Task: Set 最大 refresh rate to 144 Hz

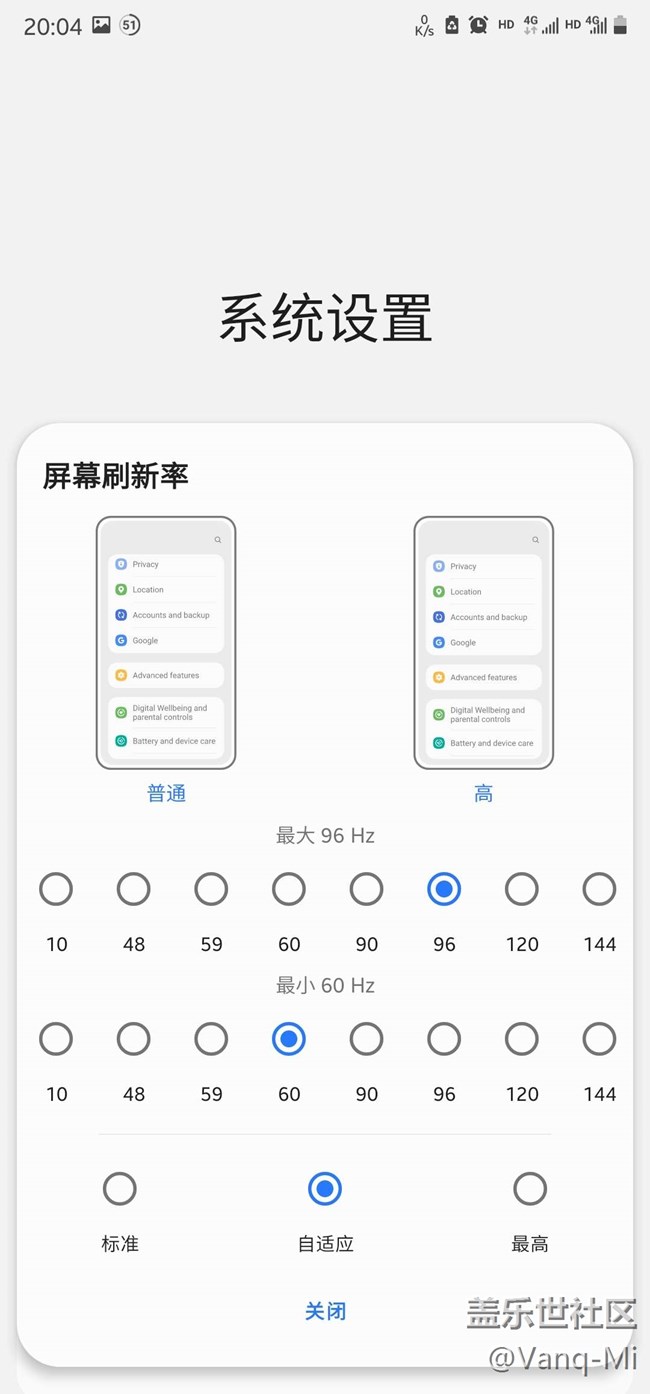Action: point(599,889)
